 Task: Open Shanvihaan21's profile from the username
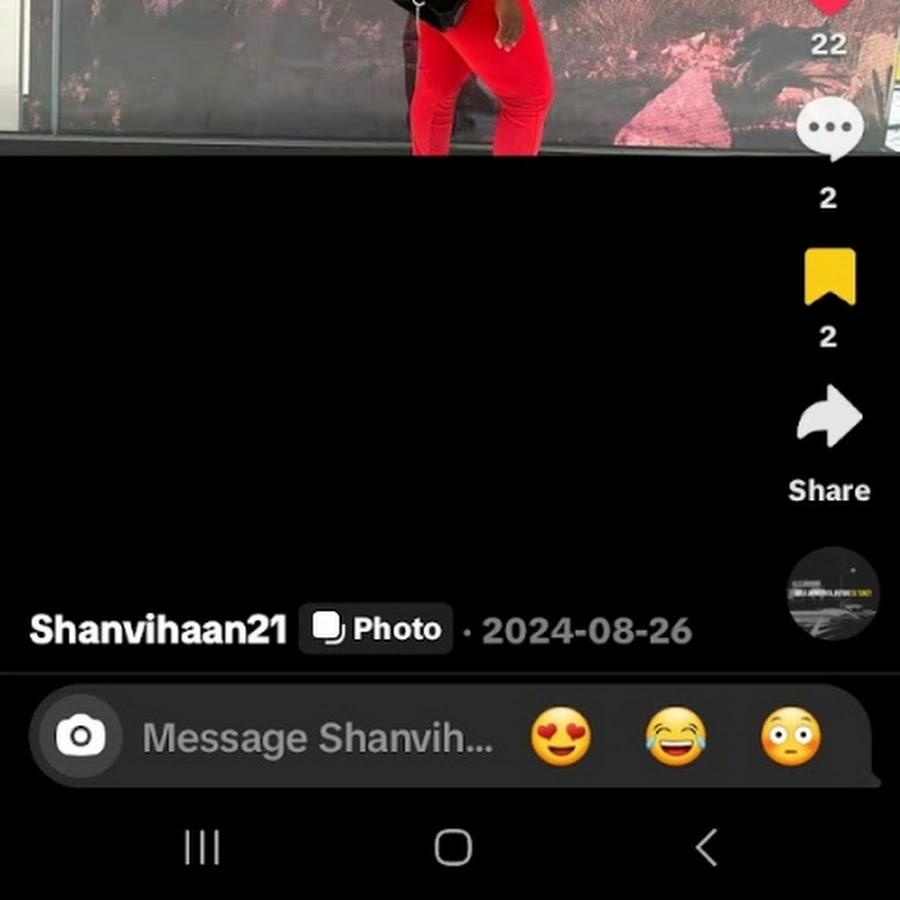coord(158,630)
